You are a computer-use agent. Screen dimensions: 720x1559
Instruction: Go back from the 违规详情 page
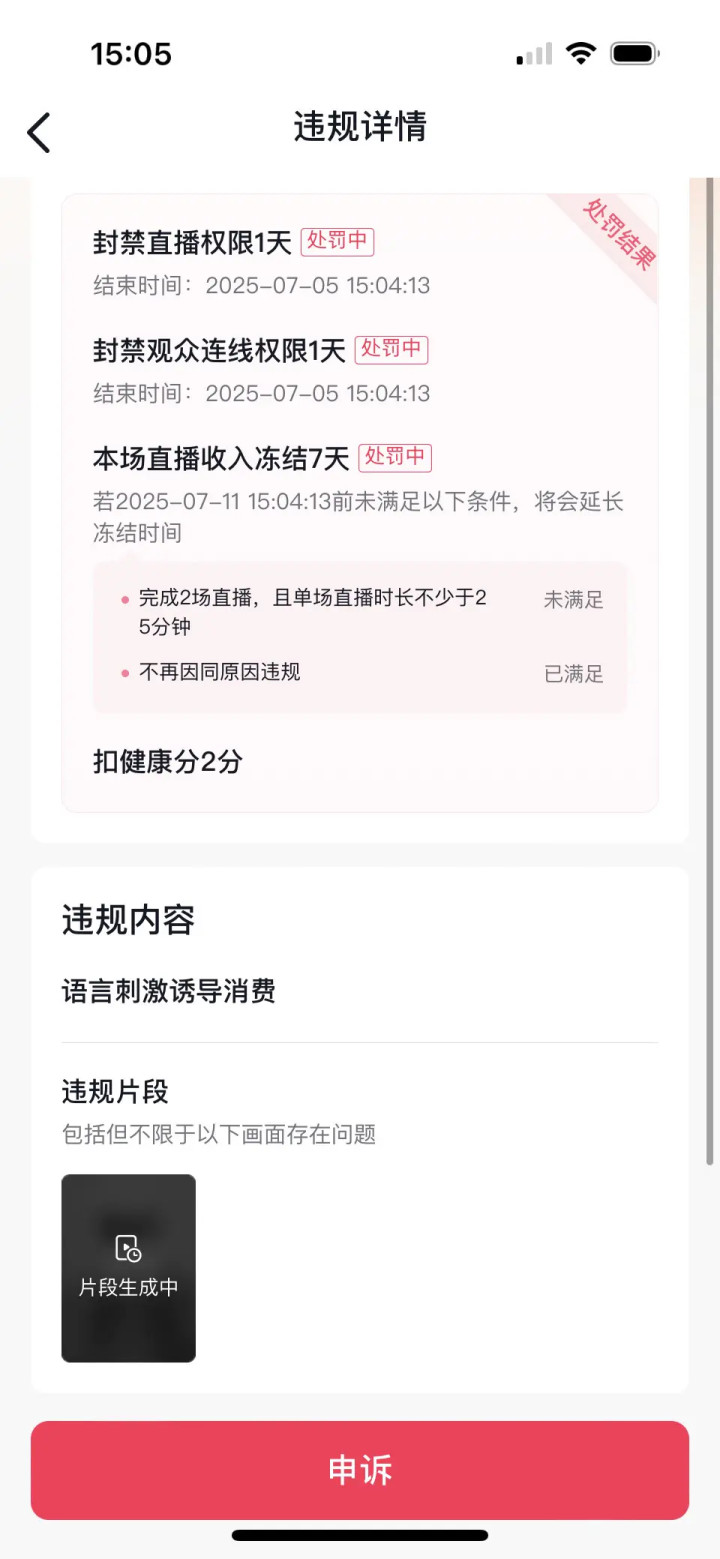coord(38,132)
